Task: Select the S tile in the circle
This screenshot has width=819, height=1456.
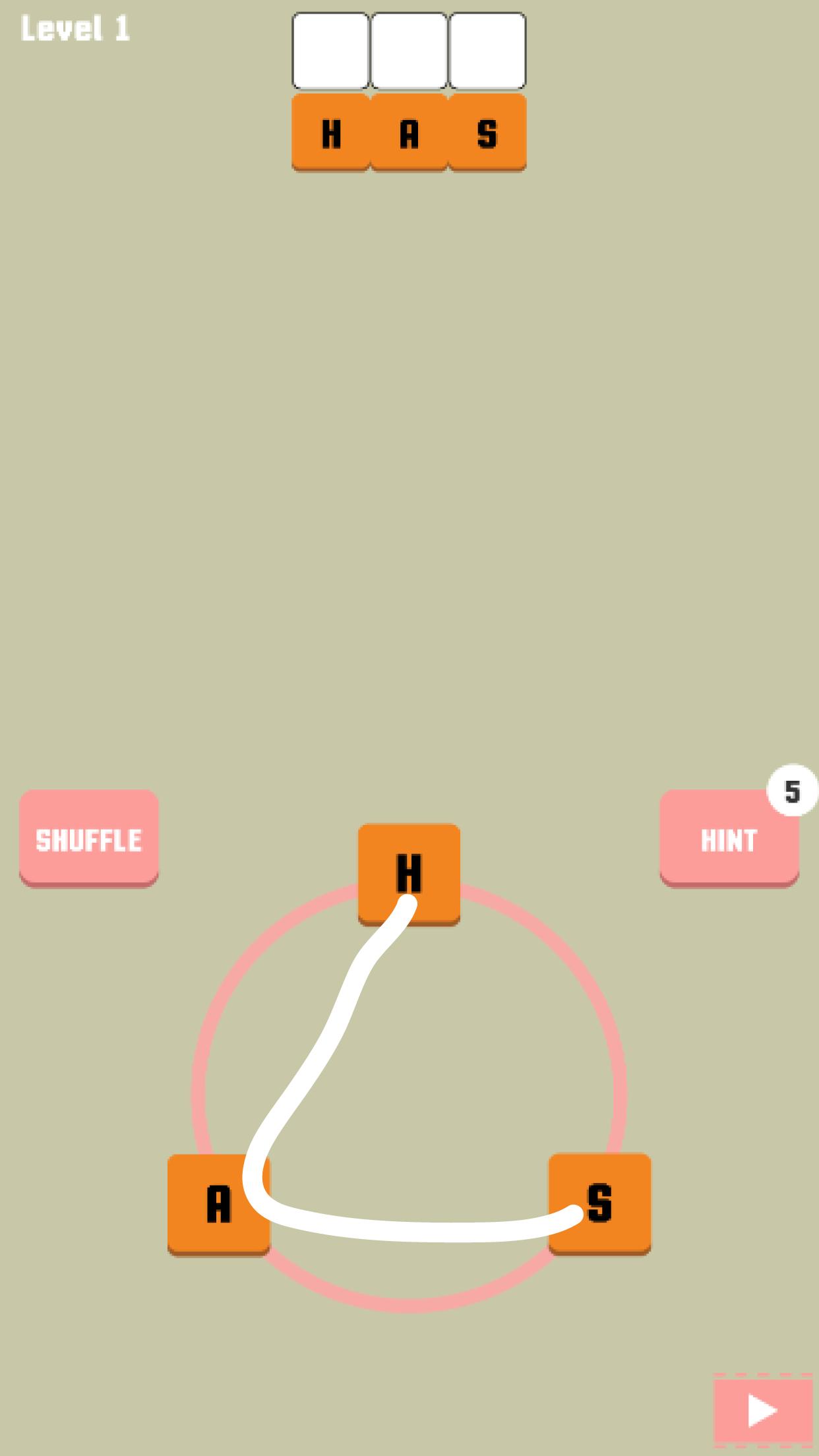Action: pos(599,1203)
